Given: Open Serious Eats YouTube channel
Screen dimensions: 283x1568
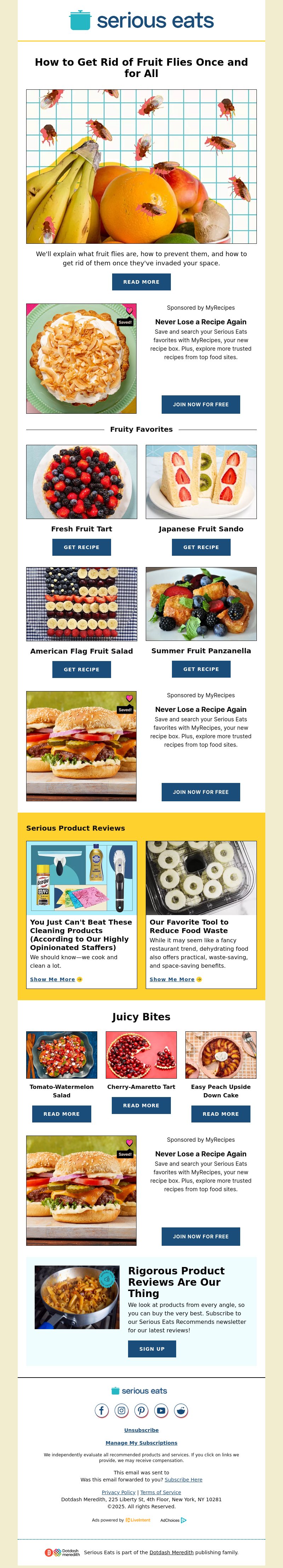Looking at the screenshot, I should (161, 1410).
